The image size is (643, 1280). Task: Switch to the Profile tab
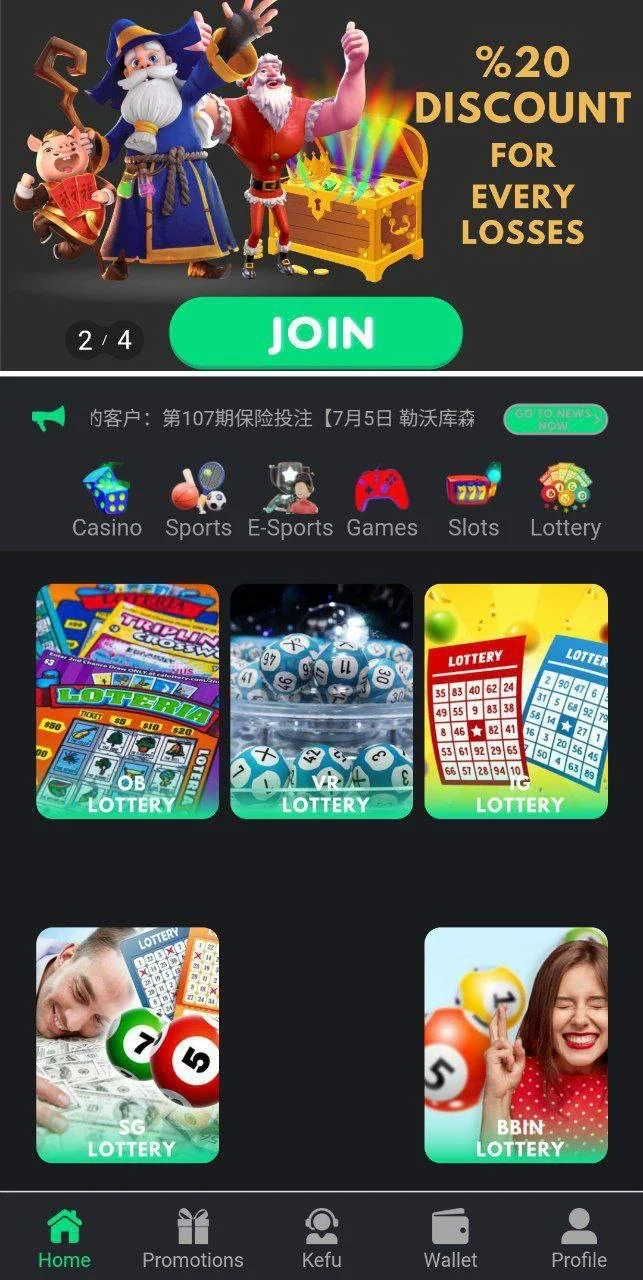click(x=579, y=1238)
